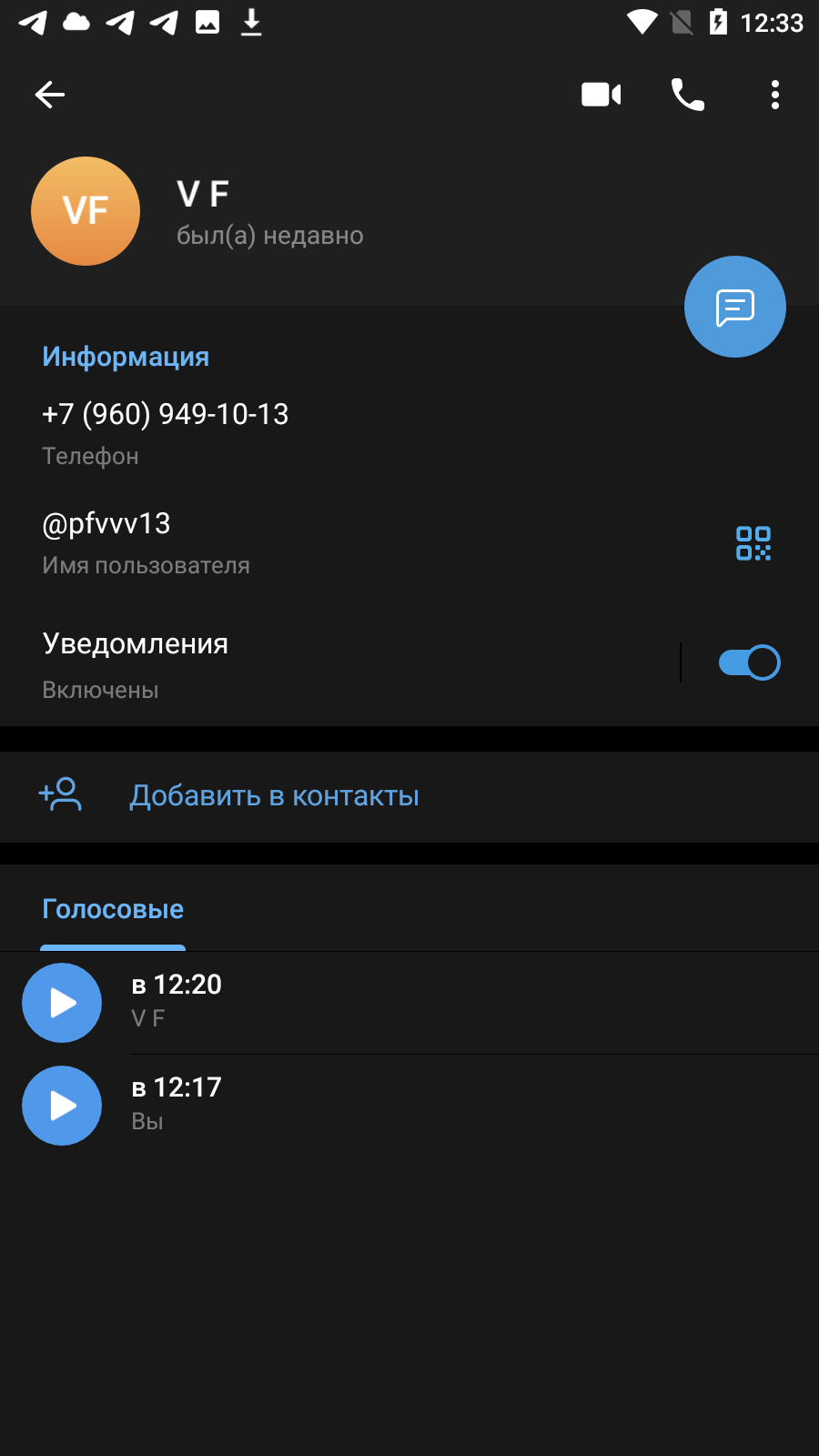This screenshot has width=819, height=1456.
Task: Show the QR code for the username
Action: 753,543
